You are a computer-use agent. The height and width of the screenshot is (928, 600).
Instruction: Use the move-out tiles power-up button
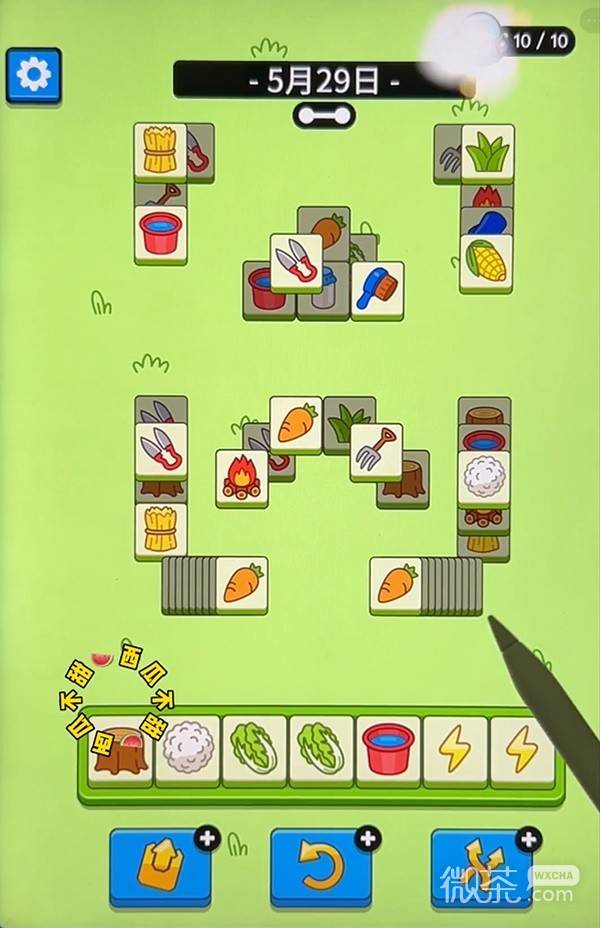[x=160, y=867]
